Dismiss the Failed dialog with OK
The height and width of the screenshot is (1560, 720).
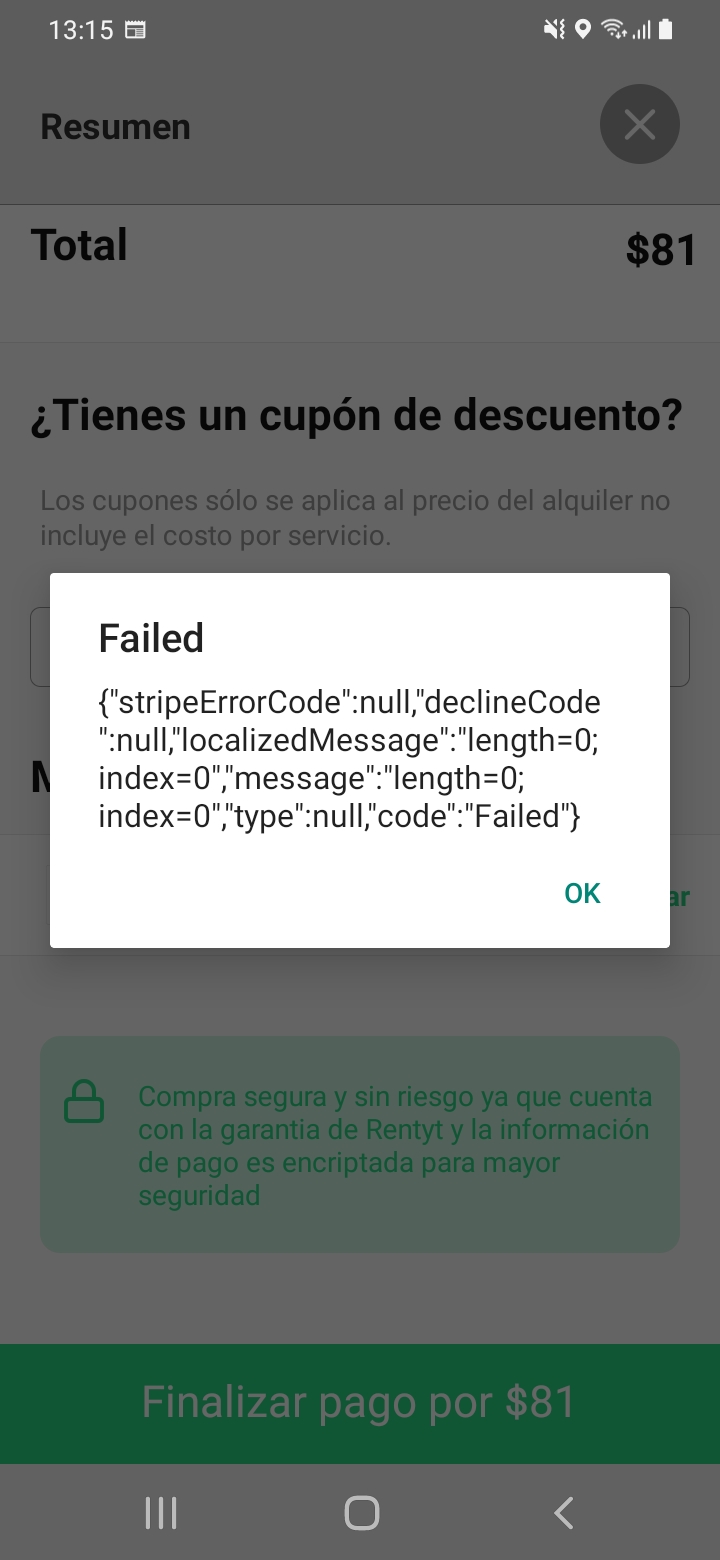(581, 893)
